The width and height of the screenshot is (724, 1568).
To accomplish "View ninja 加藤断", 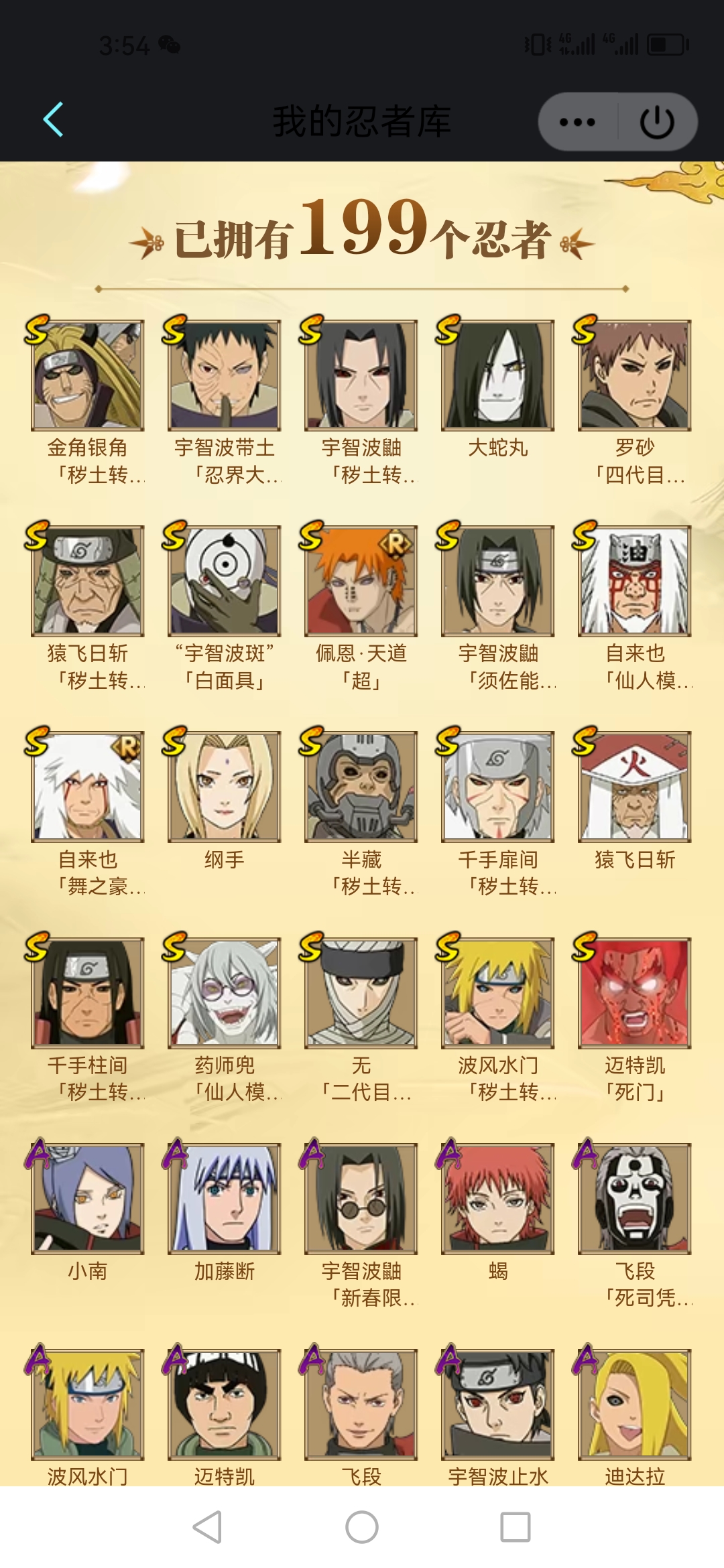I will click(224, 1198).
